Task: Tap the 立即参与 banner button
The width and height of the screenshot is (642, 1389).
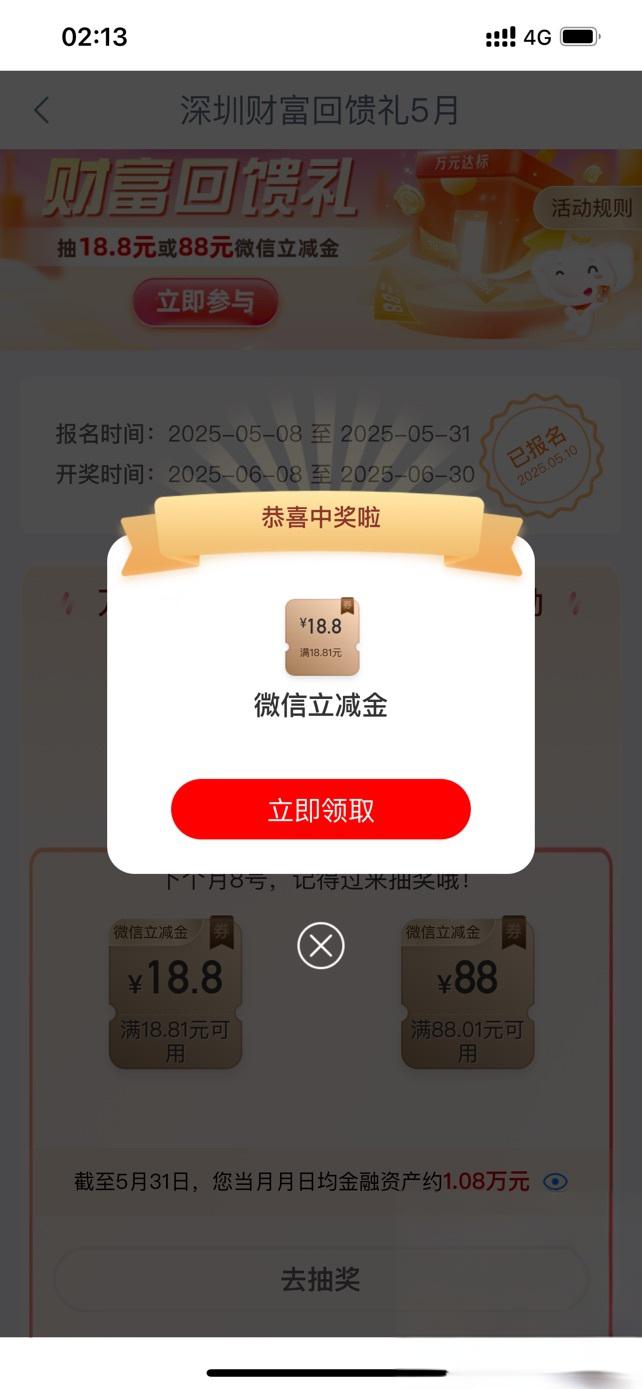Action: (x=205, y=302)
